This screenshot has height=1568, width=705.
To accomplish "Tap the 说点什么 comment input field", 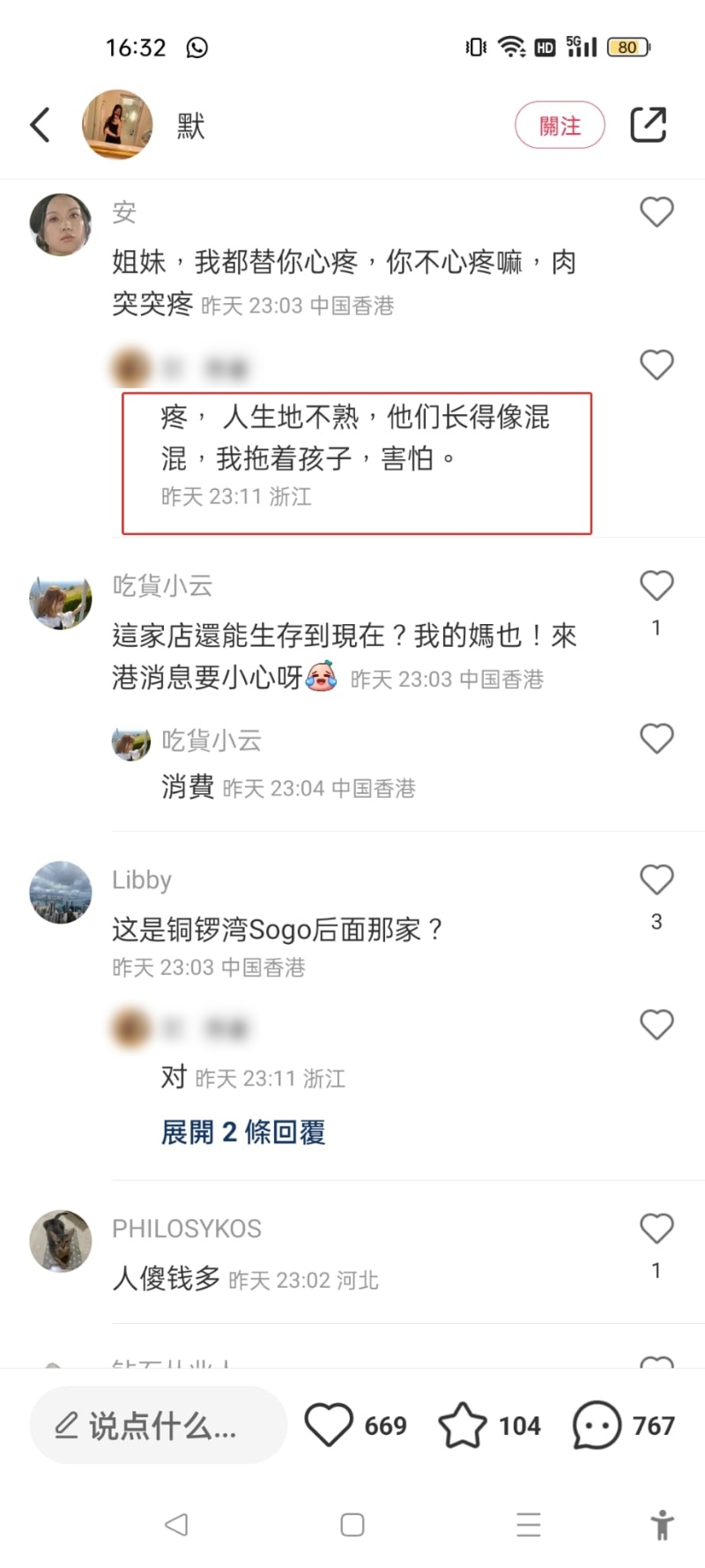I will click(159, 1424).
